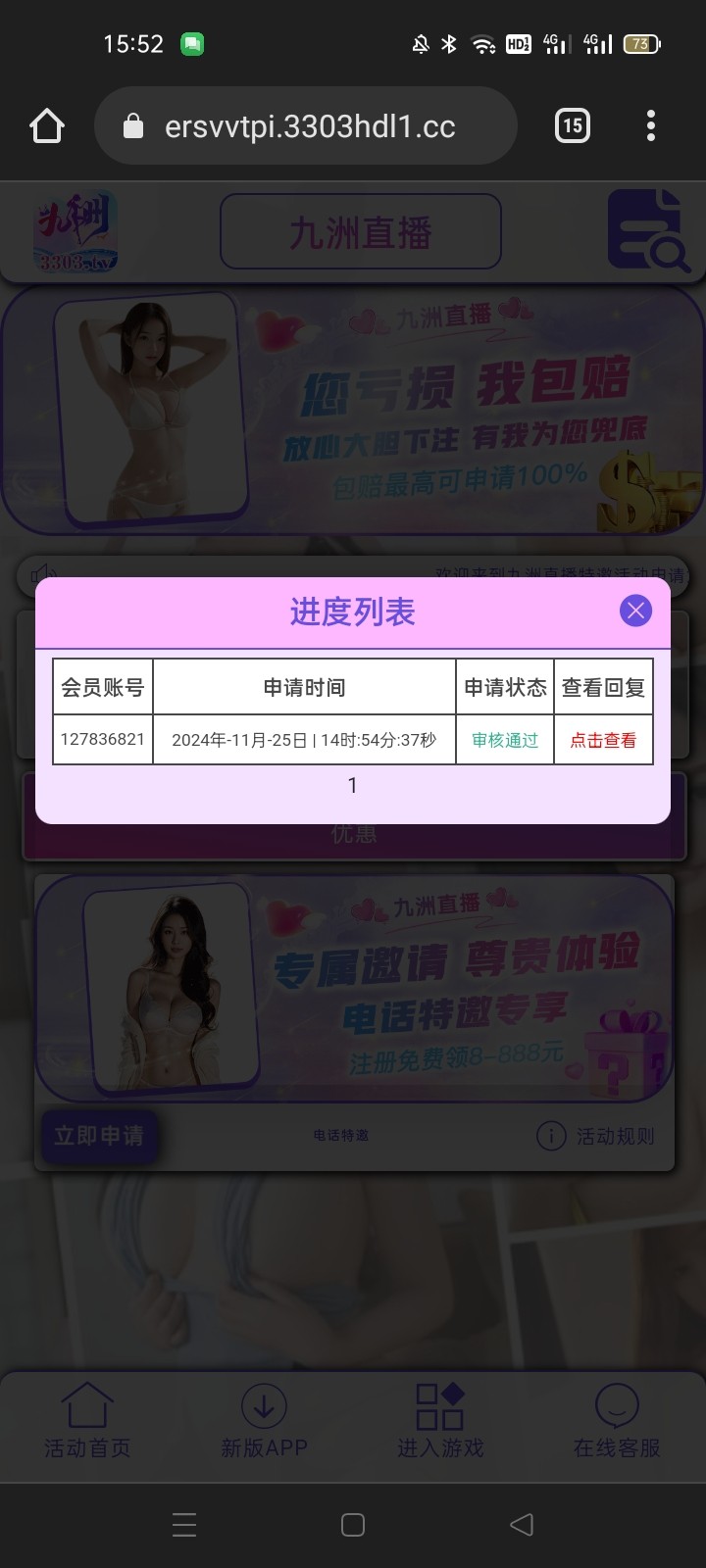
Task: Contact 在线客服 support
Action: 617,1421
